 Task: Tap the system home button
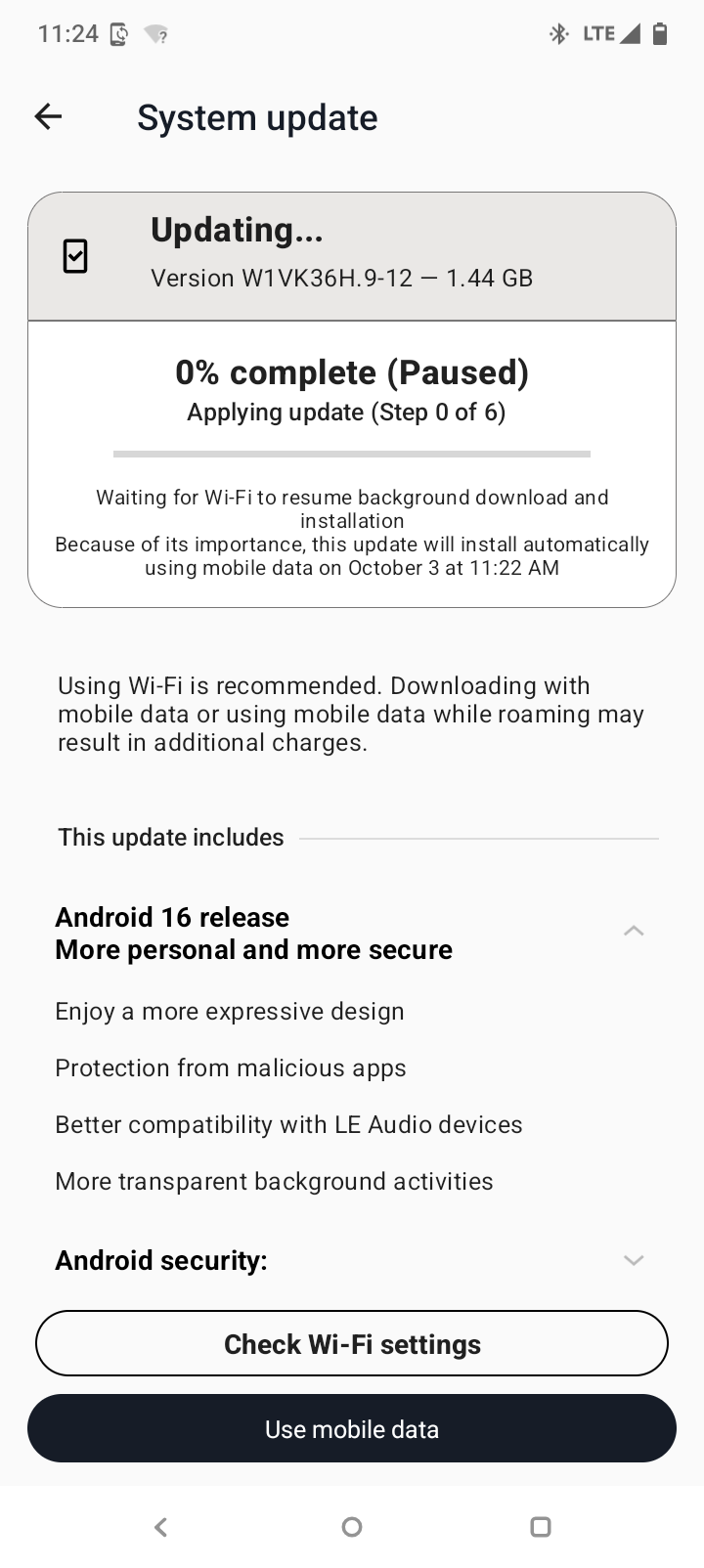[x=352, y=1527]
